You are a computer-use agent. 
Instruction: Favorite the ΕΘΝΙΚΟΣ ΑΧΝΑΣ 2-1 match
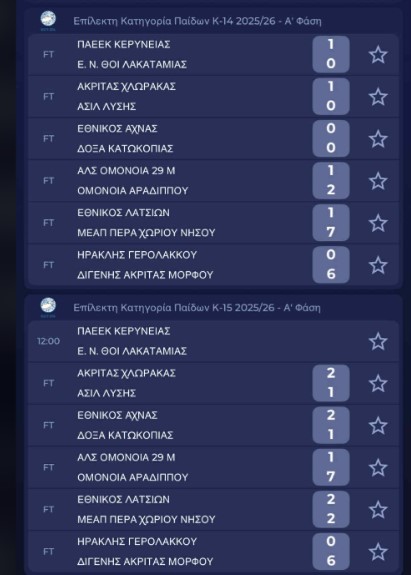378,425
